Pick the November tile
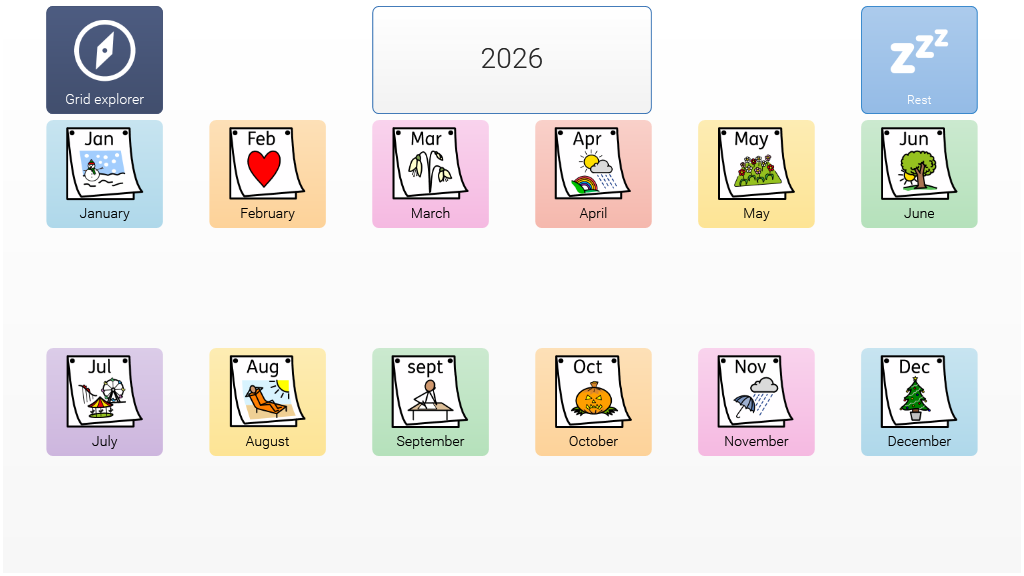Screen dimensions: 1024x576 [756, 402]
